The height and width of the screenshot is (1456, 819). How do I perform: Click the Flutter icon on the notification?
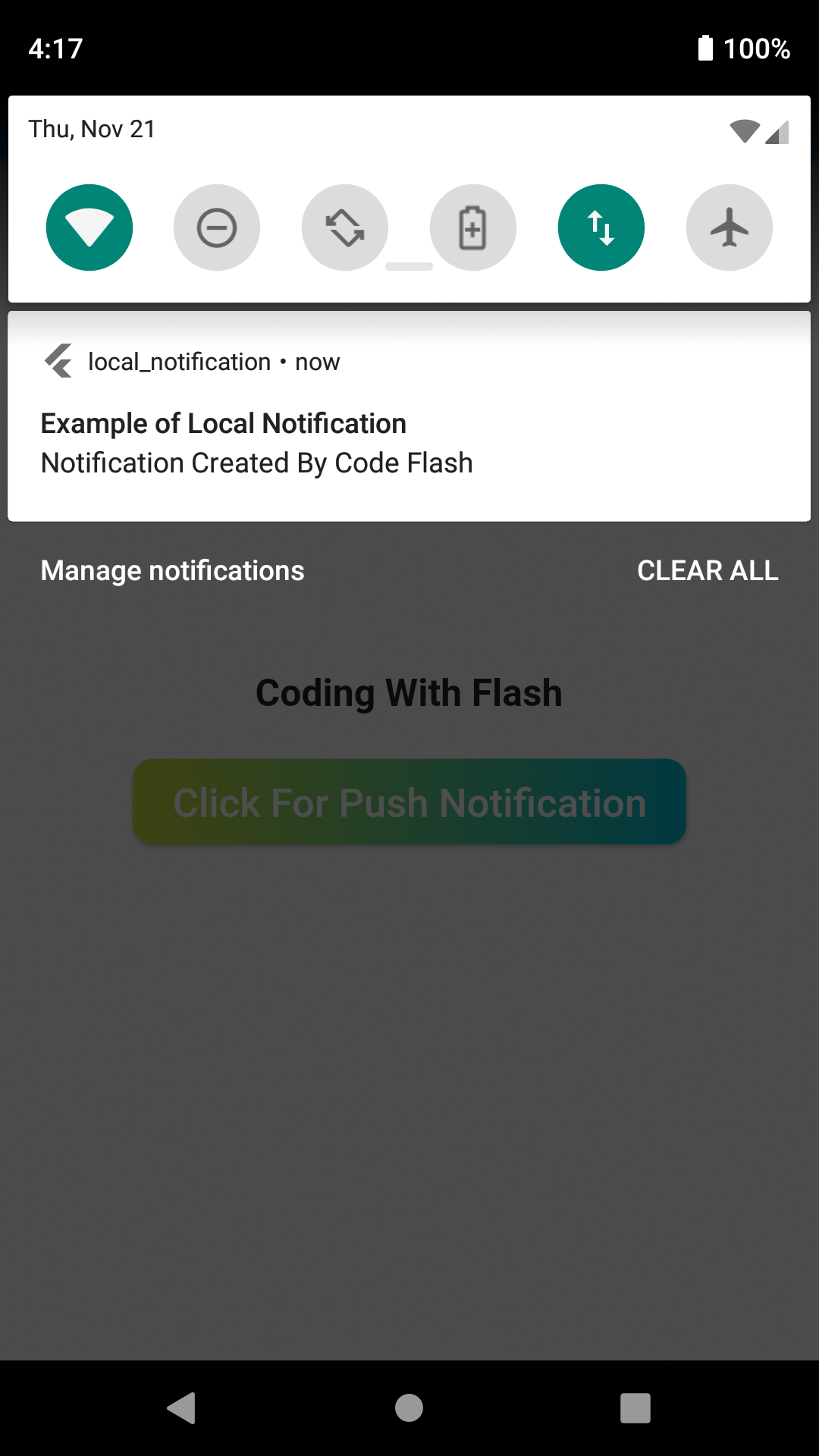coord(60,361)
